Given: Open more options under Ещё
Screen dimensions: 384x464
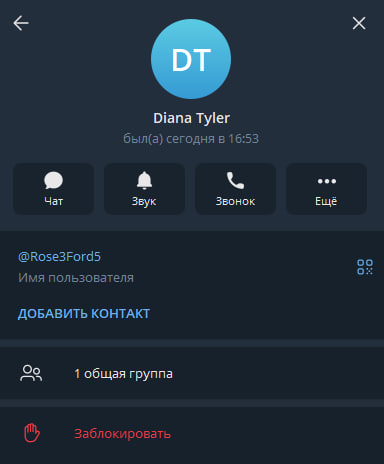Looking at the screenshot, I should [326, 189].
